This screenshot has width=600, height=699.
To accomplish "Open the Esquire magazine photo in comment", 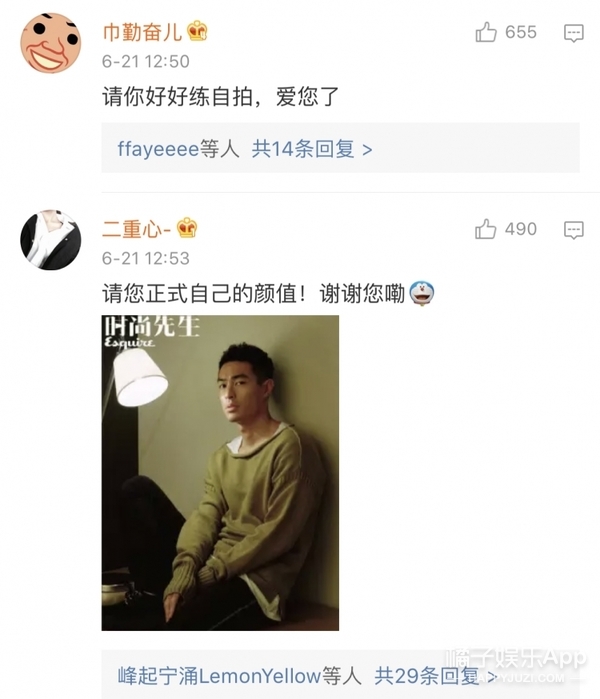I will click(x=220, y=472).
